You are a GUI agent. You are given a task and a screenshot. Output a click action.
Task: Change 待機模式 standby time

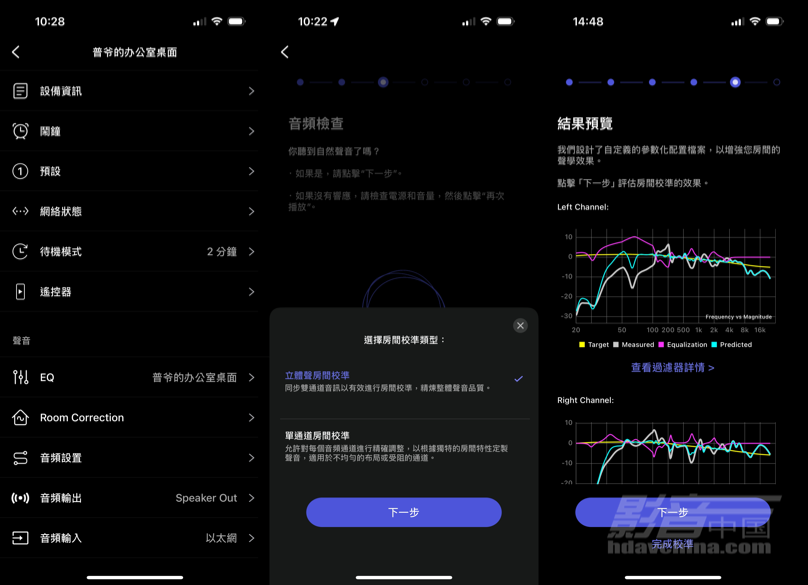[x=134, y=251]
